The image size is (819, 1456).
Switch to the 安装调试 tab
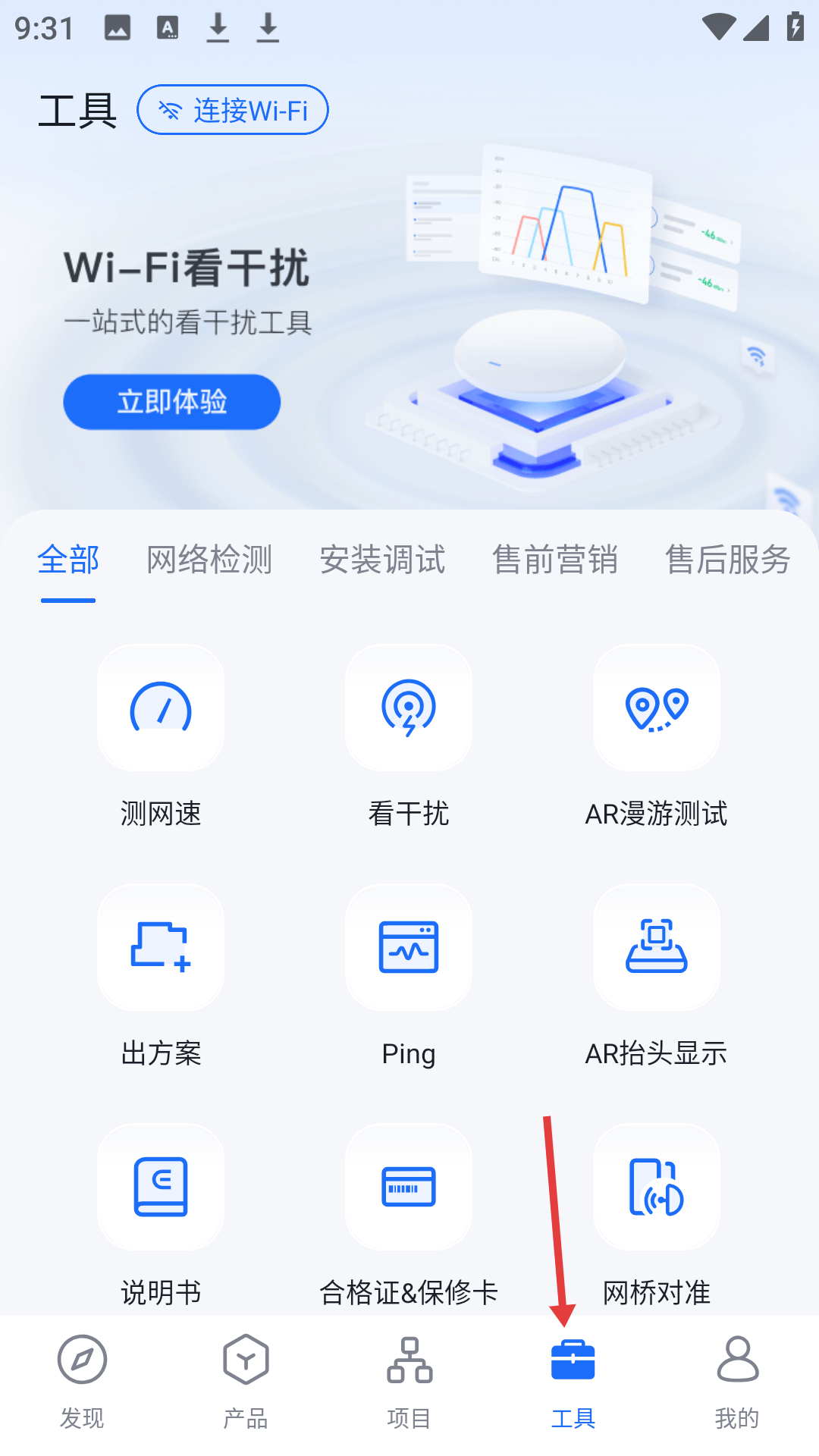[x=382, y=560]
